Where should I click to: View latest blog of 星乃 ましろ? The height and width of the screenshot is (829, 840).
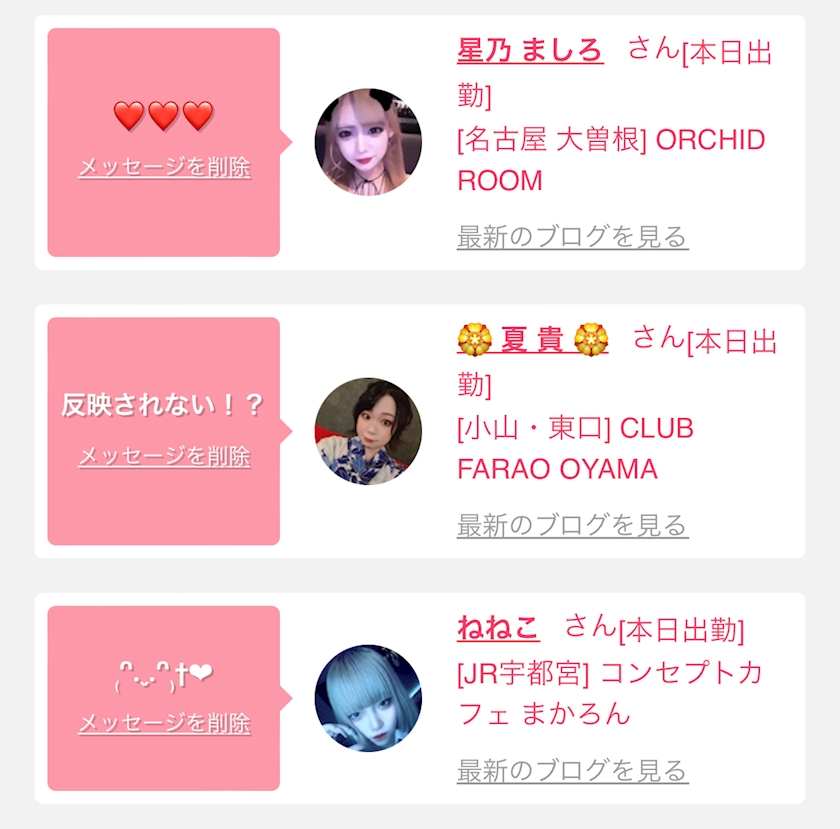[573, 236]
